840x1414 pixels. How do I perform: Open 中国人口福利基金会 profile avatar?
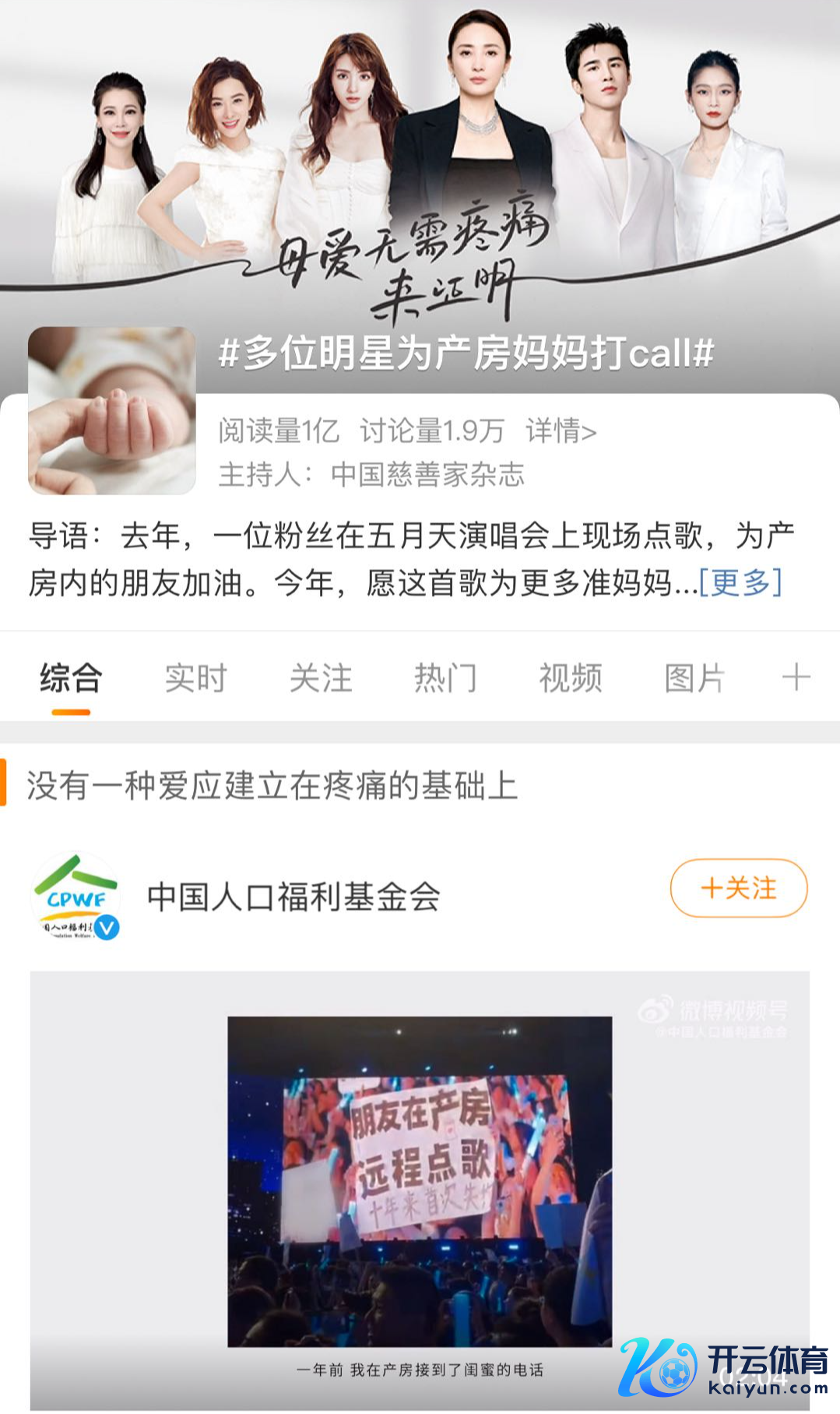(x=76, y=896)
